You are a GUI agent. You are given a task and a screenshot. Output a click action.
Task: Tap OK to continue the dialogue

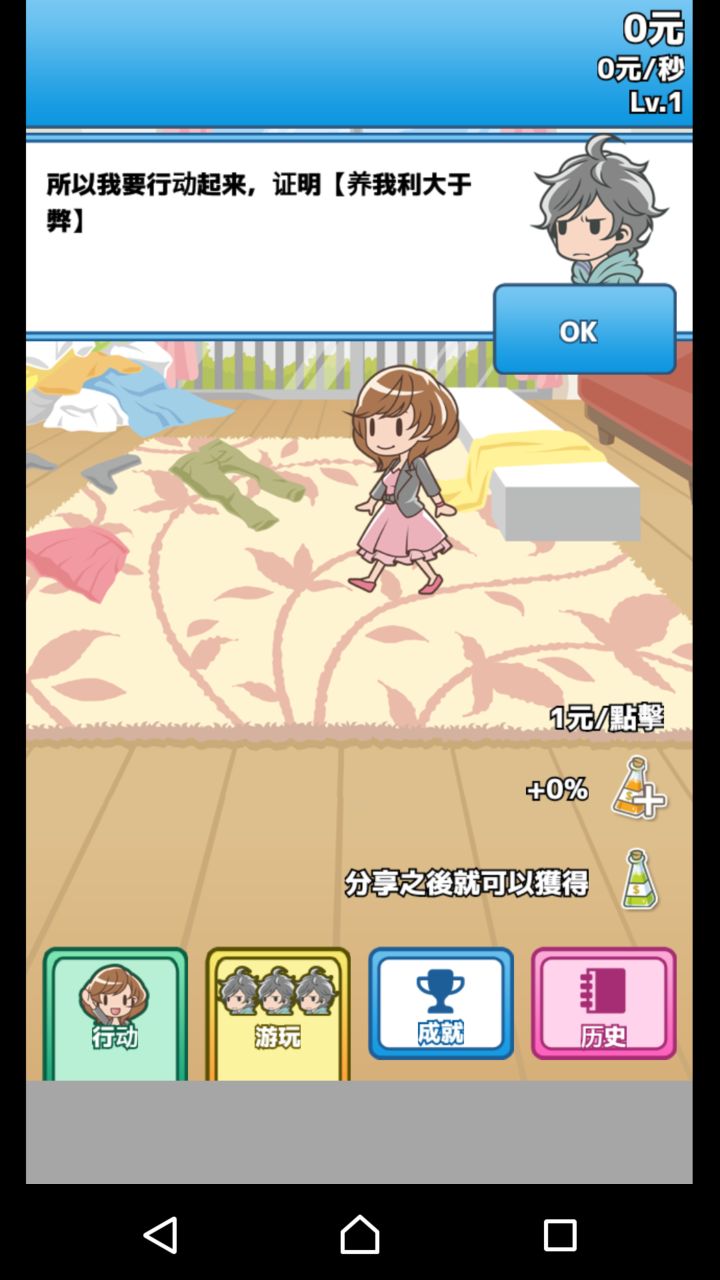click(584, 330)
